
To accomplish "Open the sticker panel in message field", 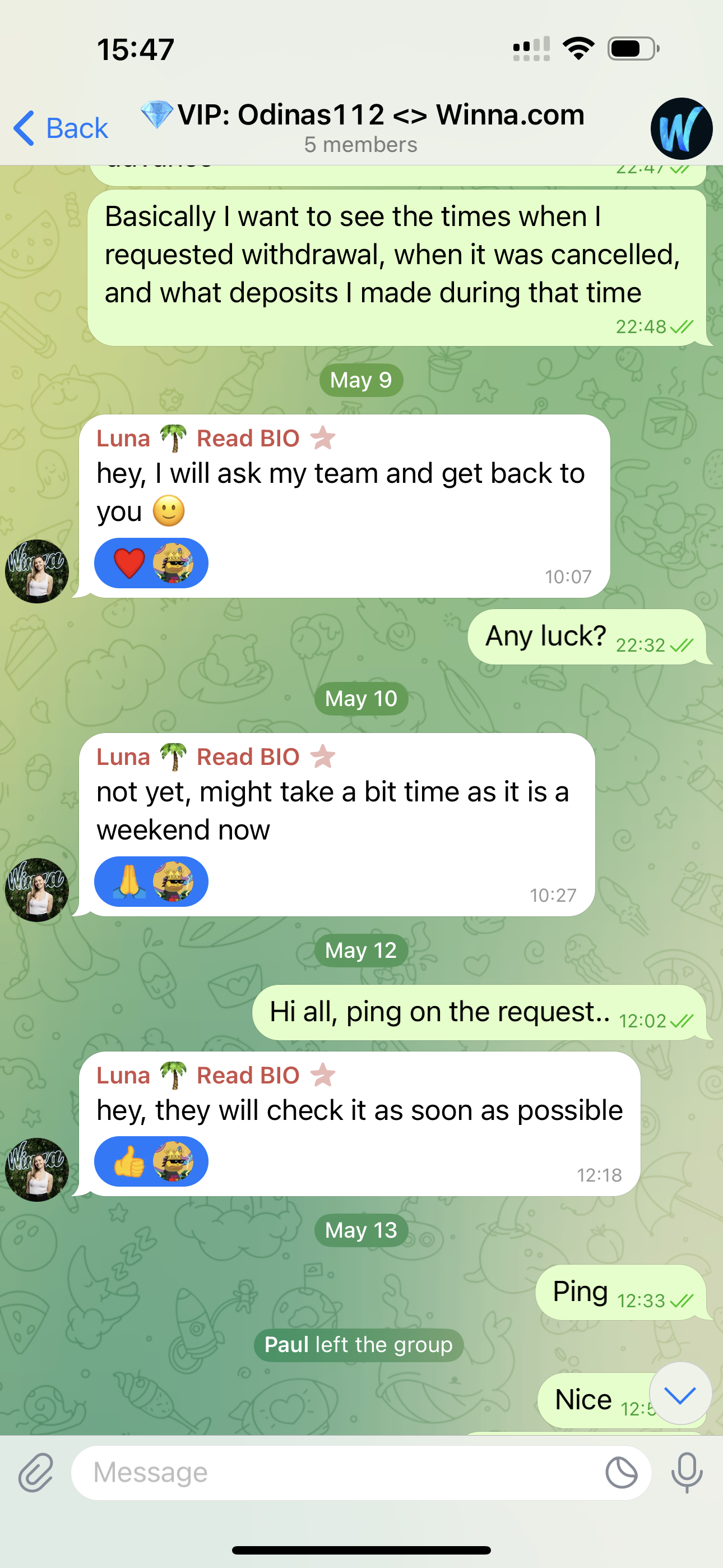I will click(622, 1473).
